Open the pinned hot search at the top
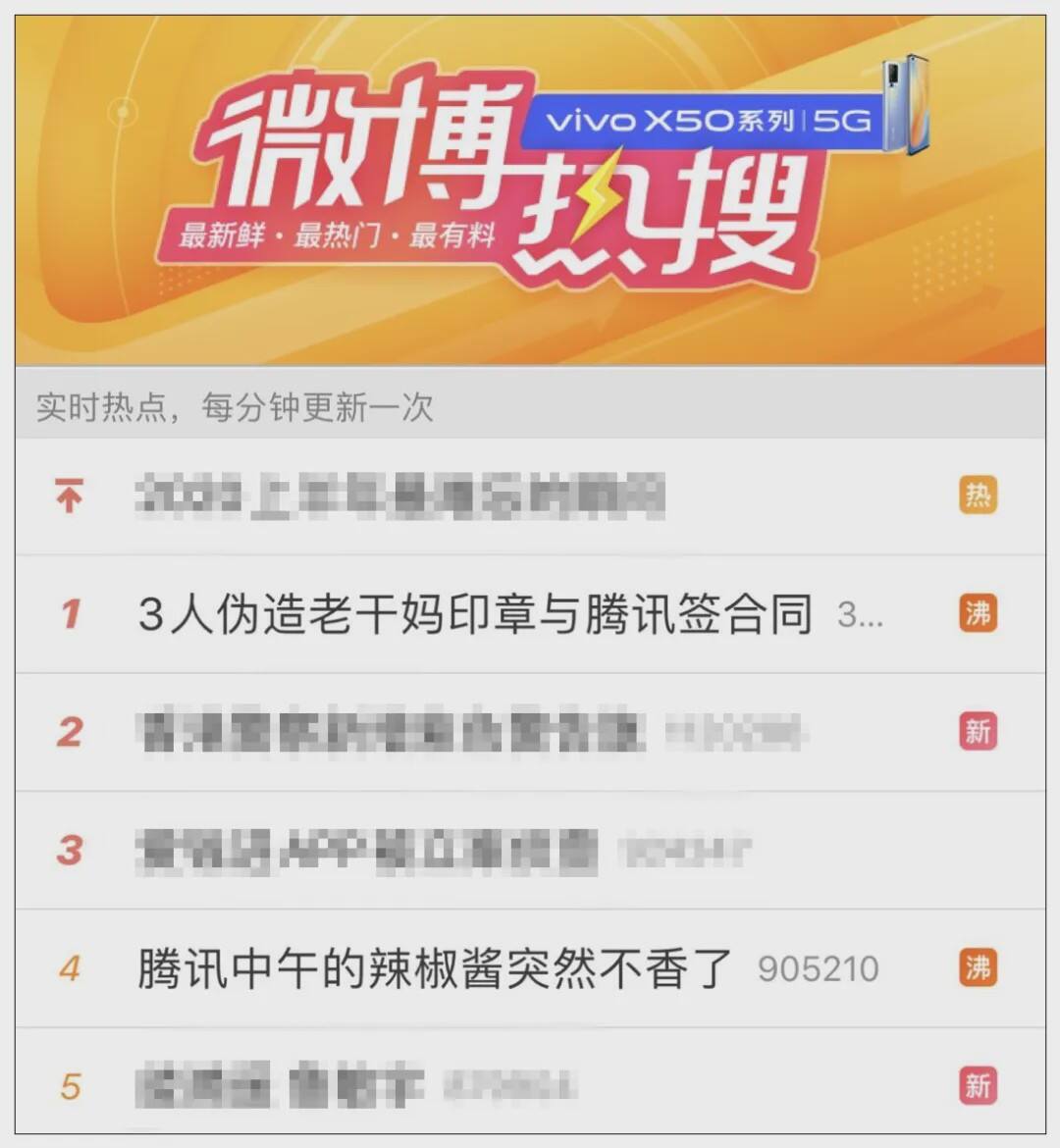The image size is (1060, 1148). pyautogui.click(x=400, y=496)
